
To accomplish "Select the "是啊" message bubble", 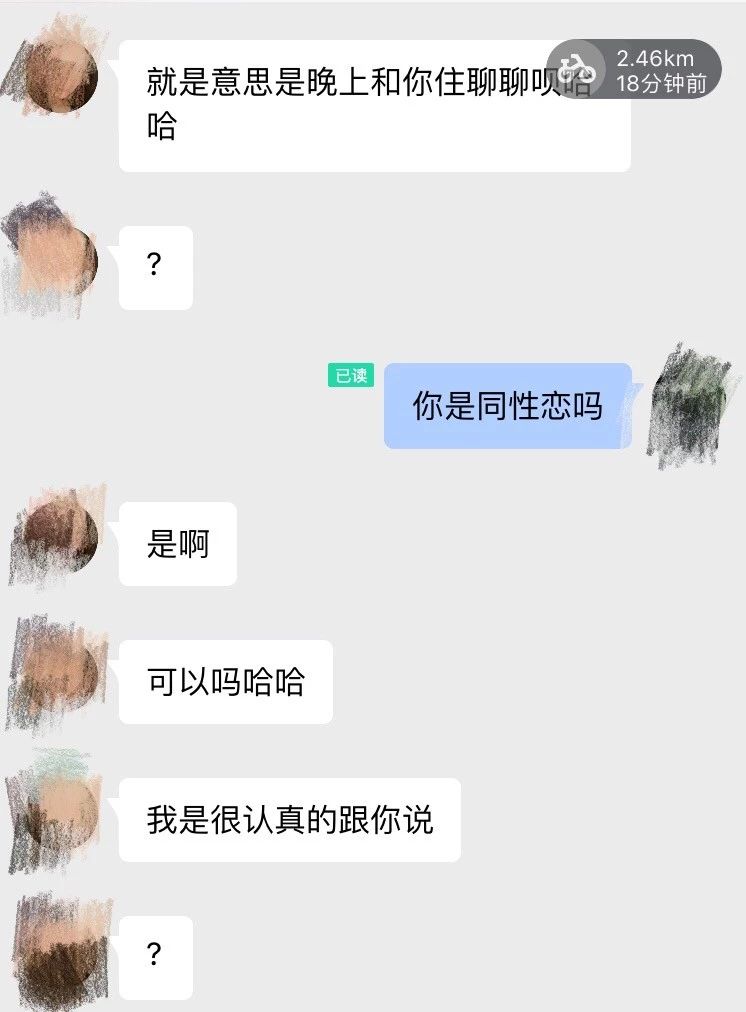I will (178, 545).
